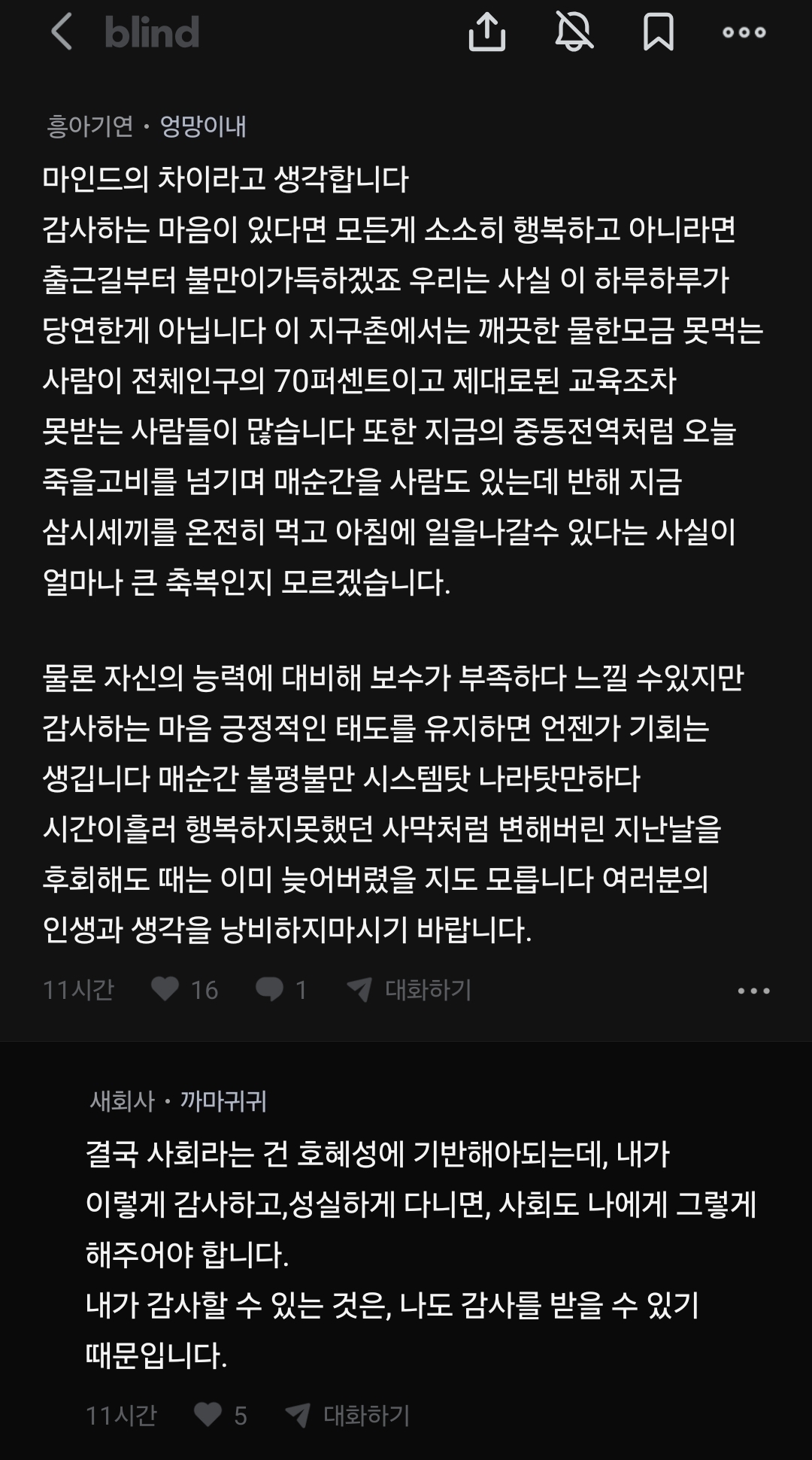
Task: Start a chat with 엉망이내 via 대화하기
Action: point(410,989)
